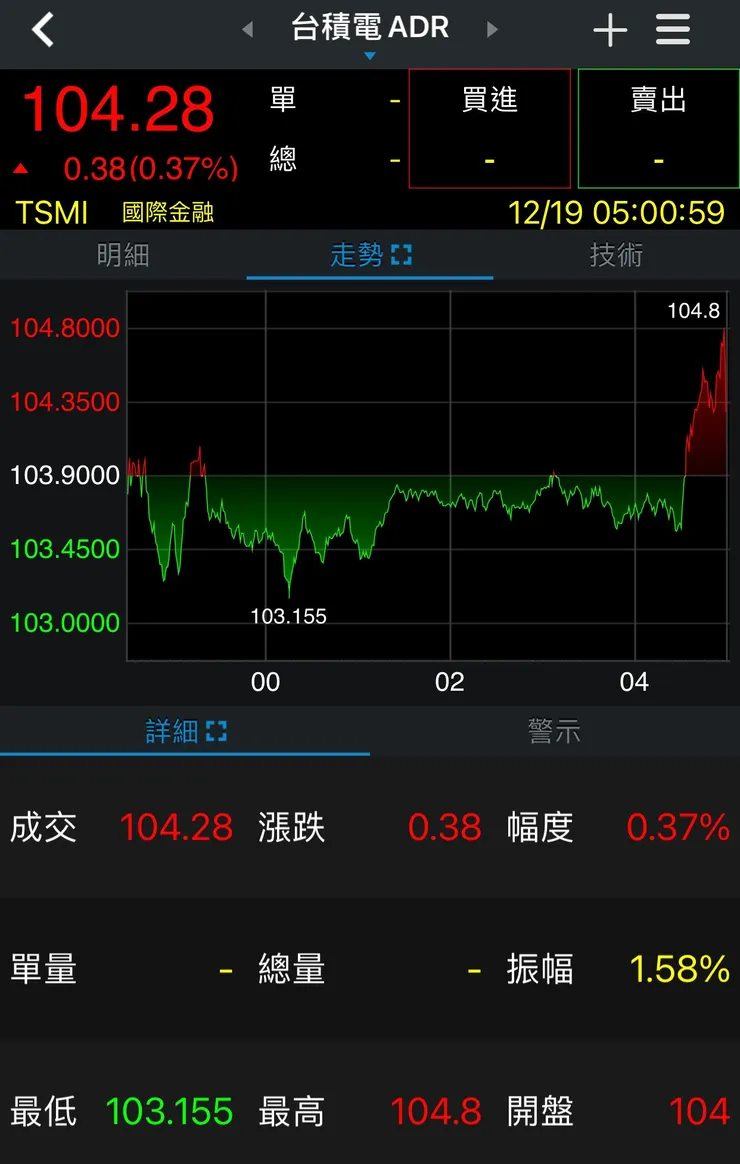The image size is (740, 1164).
Task: Tap the plus icon to add to watchlist
Action: 610,29
